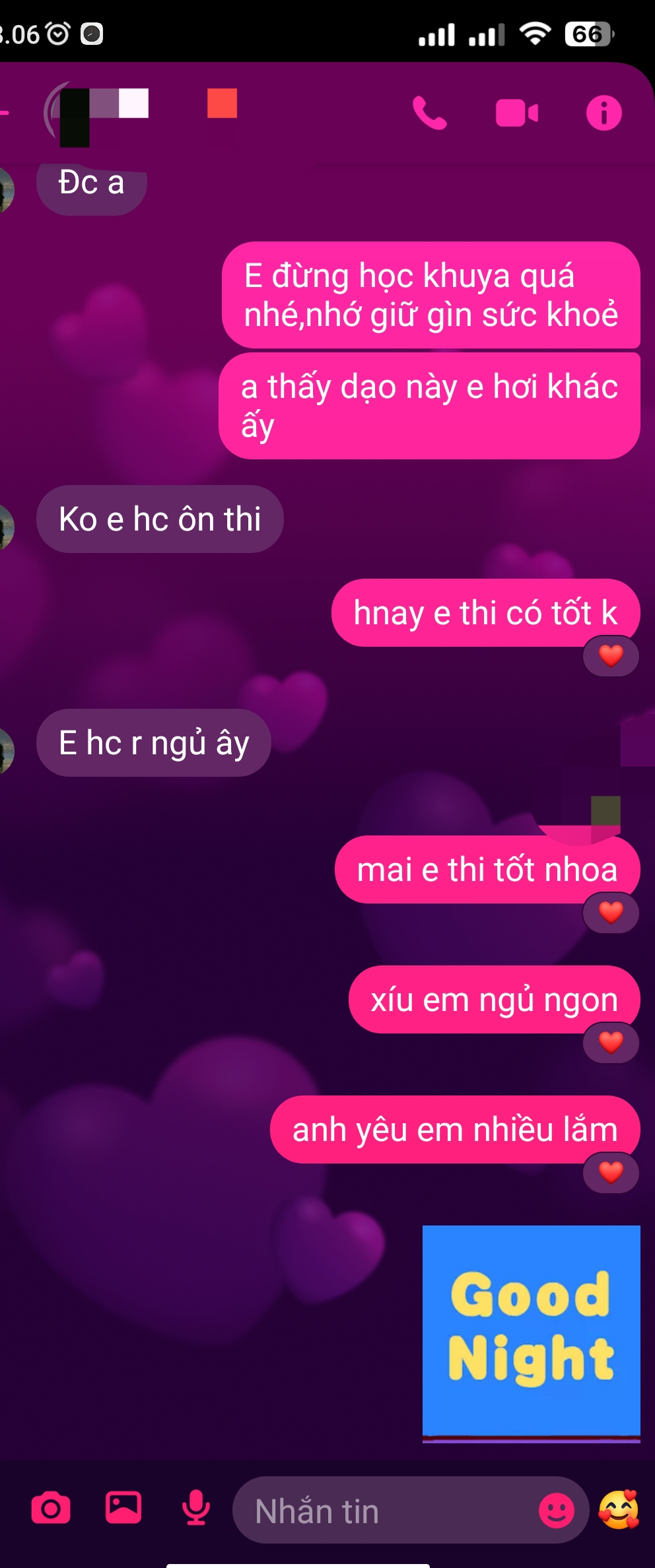Open the emoji picker in message field

click(x=556, y=1511)
